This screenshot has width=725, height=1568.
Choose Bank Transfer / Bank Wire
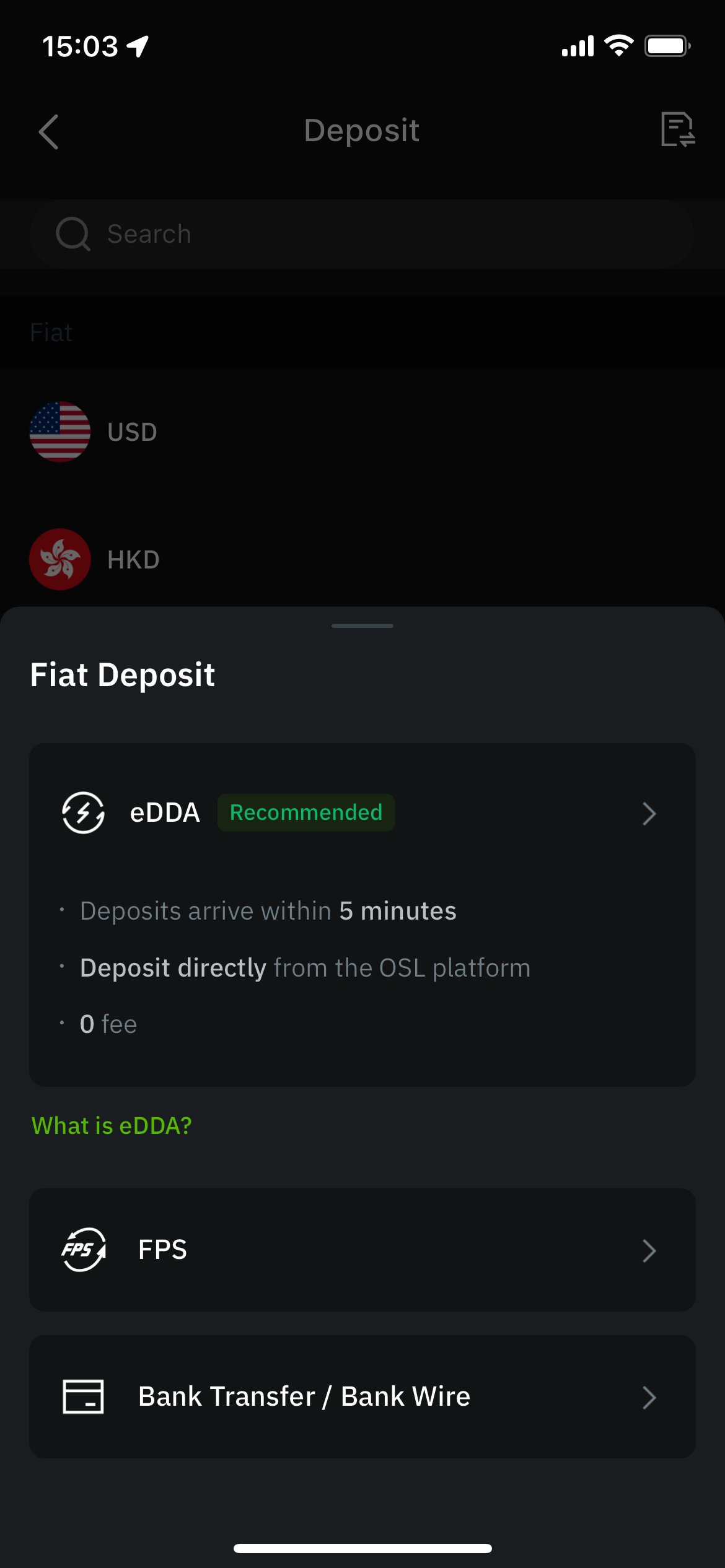pyautogui.click(x=362, y=1396)
